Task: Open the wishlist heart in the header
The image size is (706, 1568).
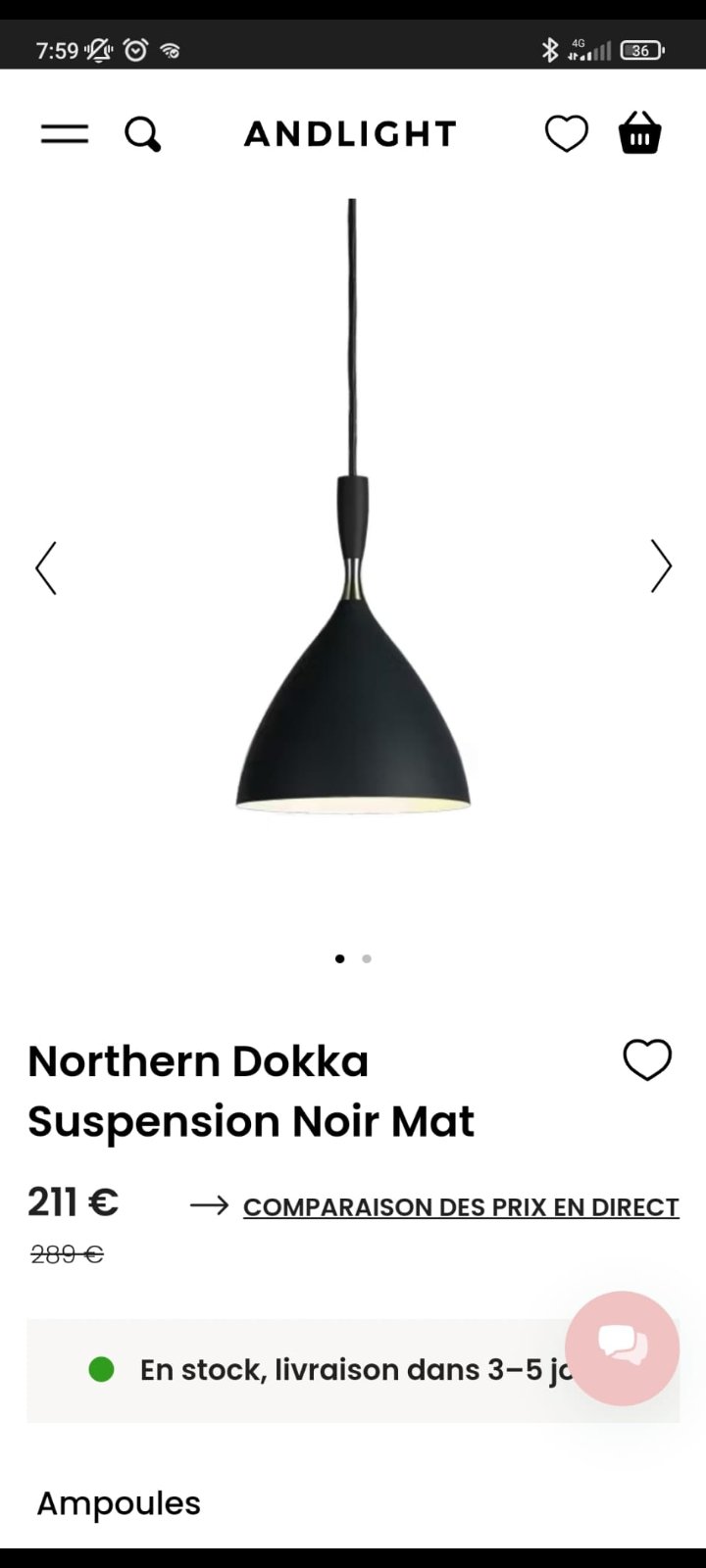Action: pyautogui.click(x=567, y=134)
